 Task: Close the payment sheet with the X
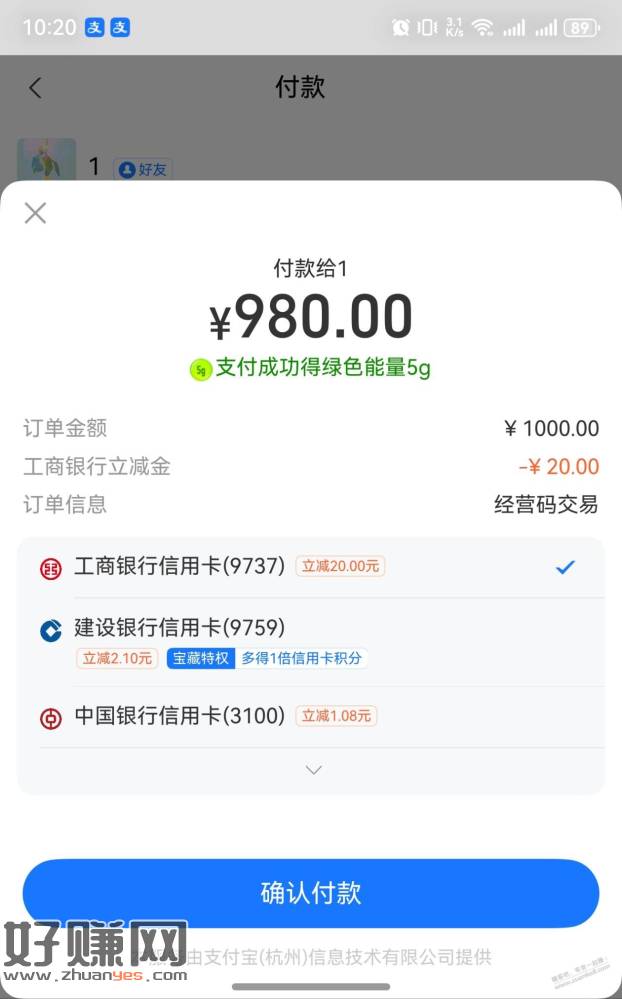click(35, 213)
